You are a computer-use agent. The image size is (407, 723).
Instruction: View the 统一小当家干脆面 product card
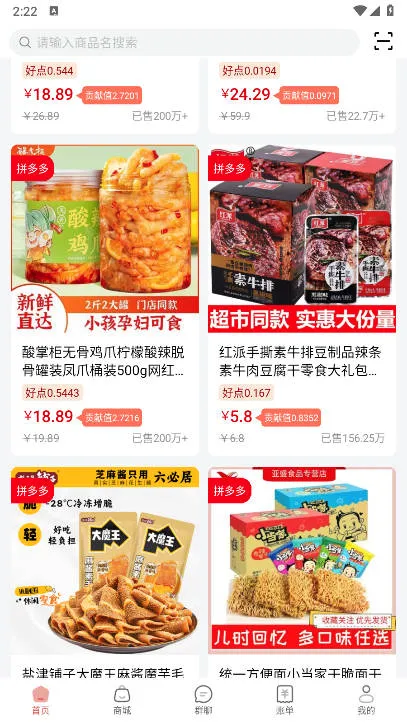tap(302, 572)
